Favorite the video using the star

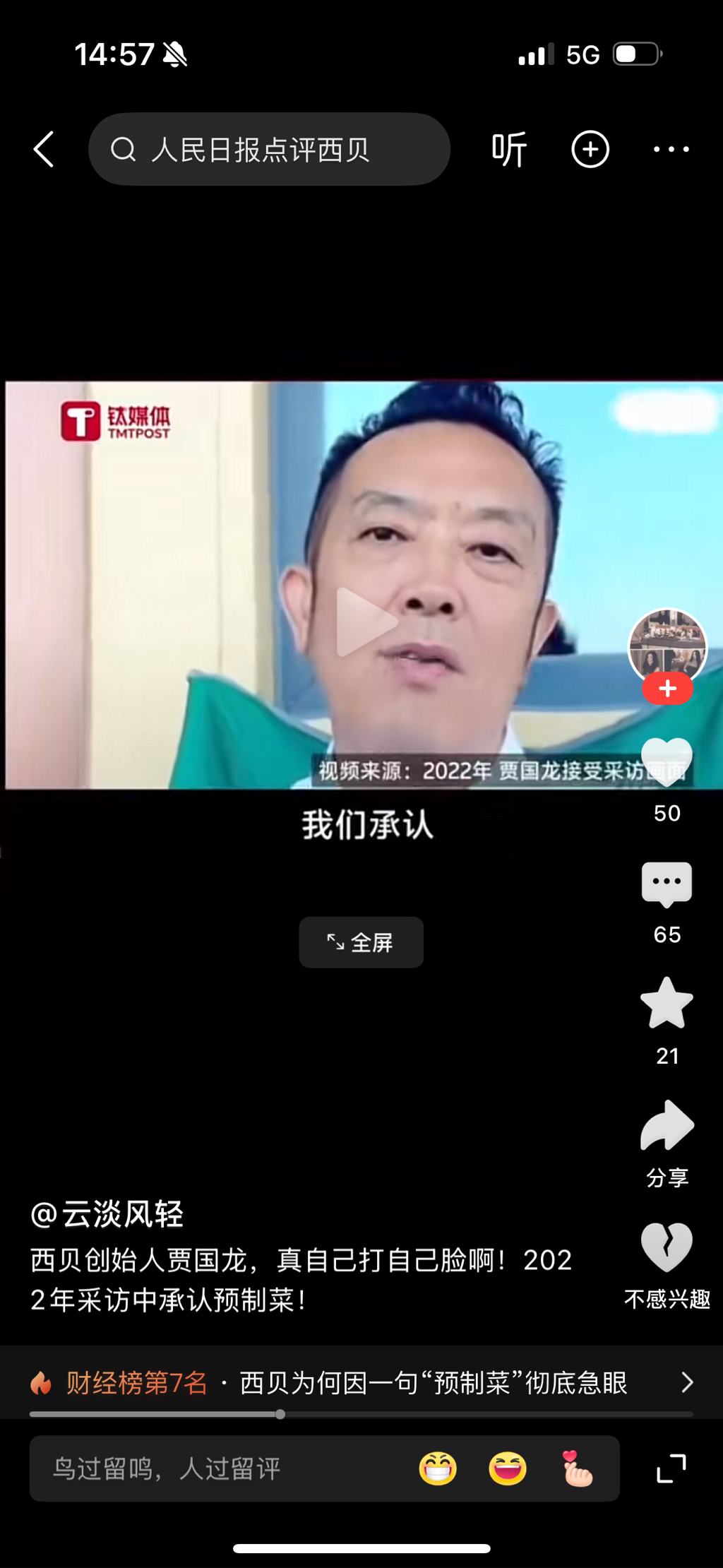click(667, 1004)
